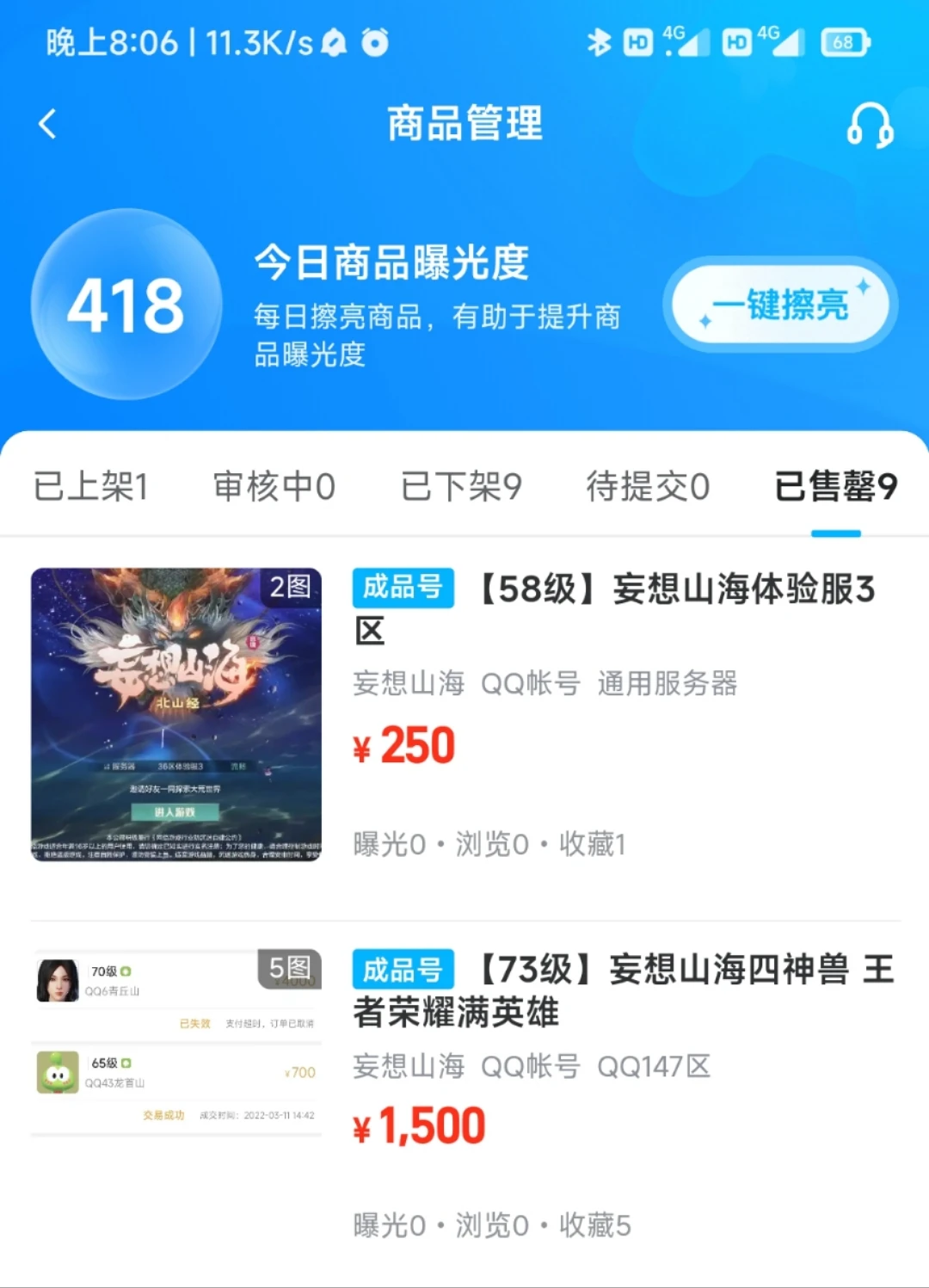Open the 【73级】妄想山海四神兽 listing
Image resolution: width=929 pixels, height=1288 pixels.
(x=624, y=991)
